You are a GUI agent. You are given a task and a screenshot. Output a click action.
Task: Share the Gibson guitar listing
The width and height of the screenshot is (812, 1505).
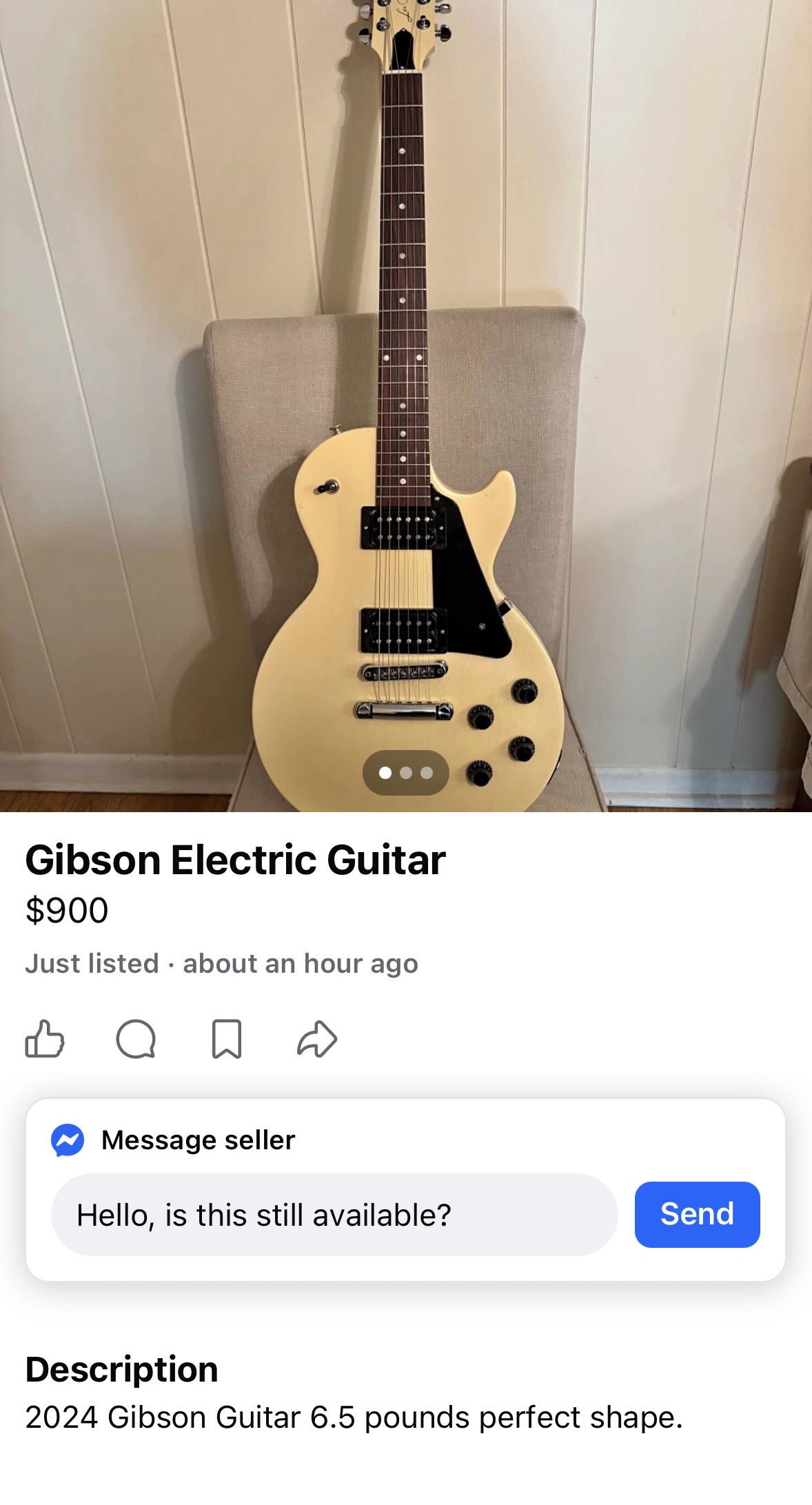click(x=317, y=1038)
